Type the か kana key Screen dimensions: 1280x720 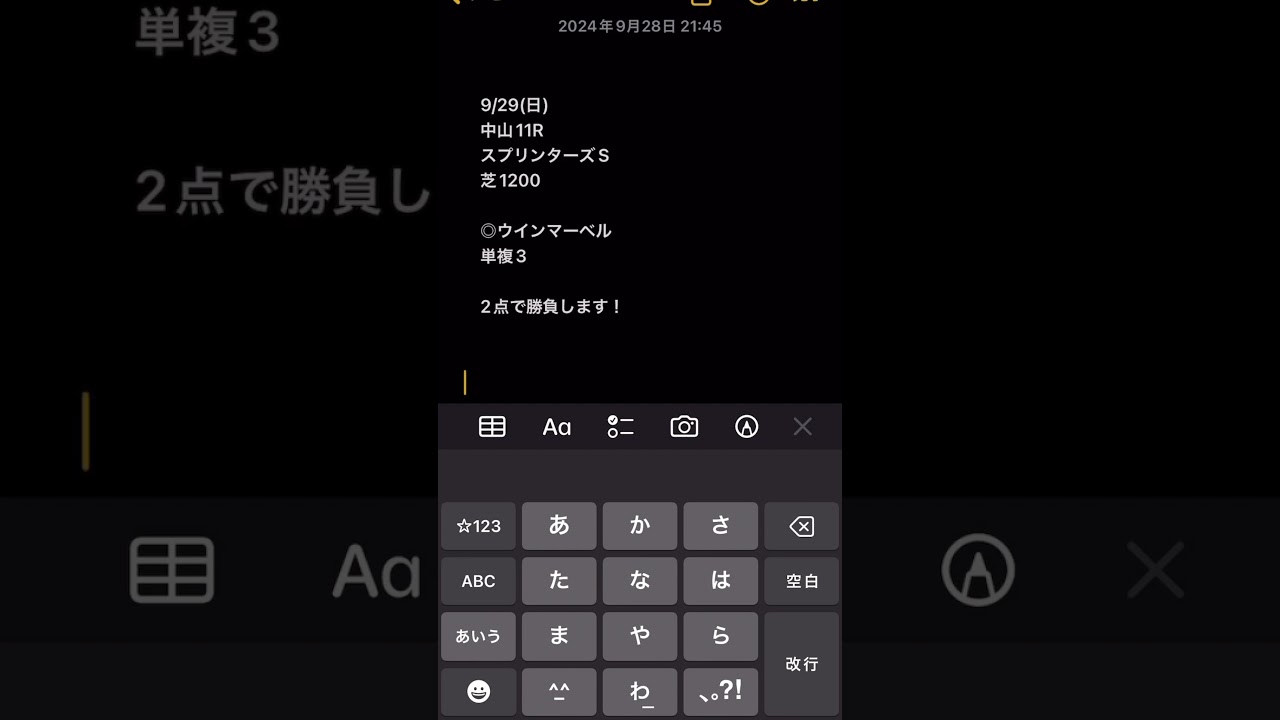click(x=640, y=526)
